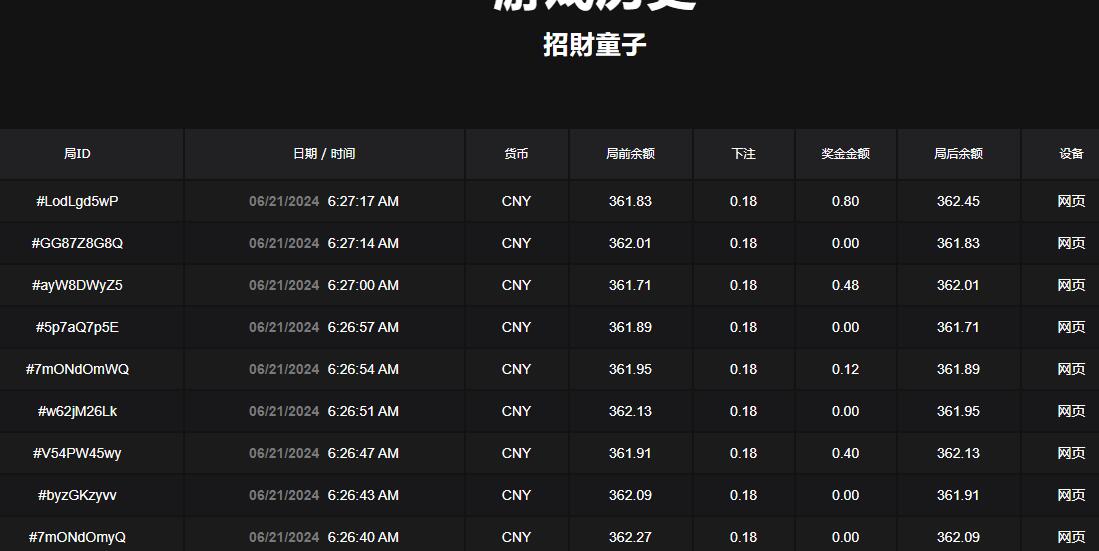
Task: Open round #7mONdOmWQ details
Action: coord(77,369)
